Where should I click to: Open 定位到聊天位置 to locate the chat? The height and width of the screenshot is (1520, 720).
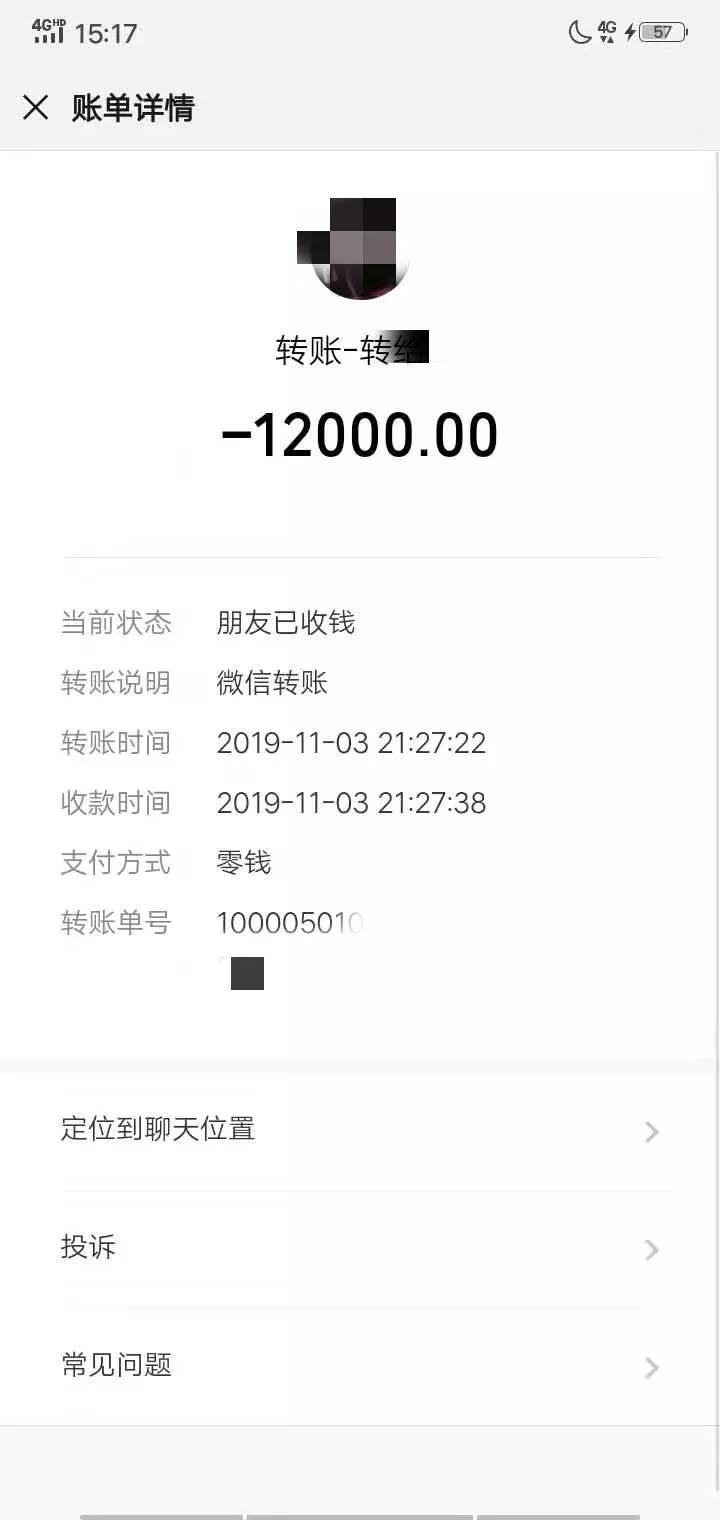[360, 1130]
